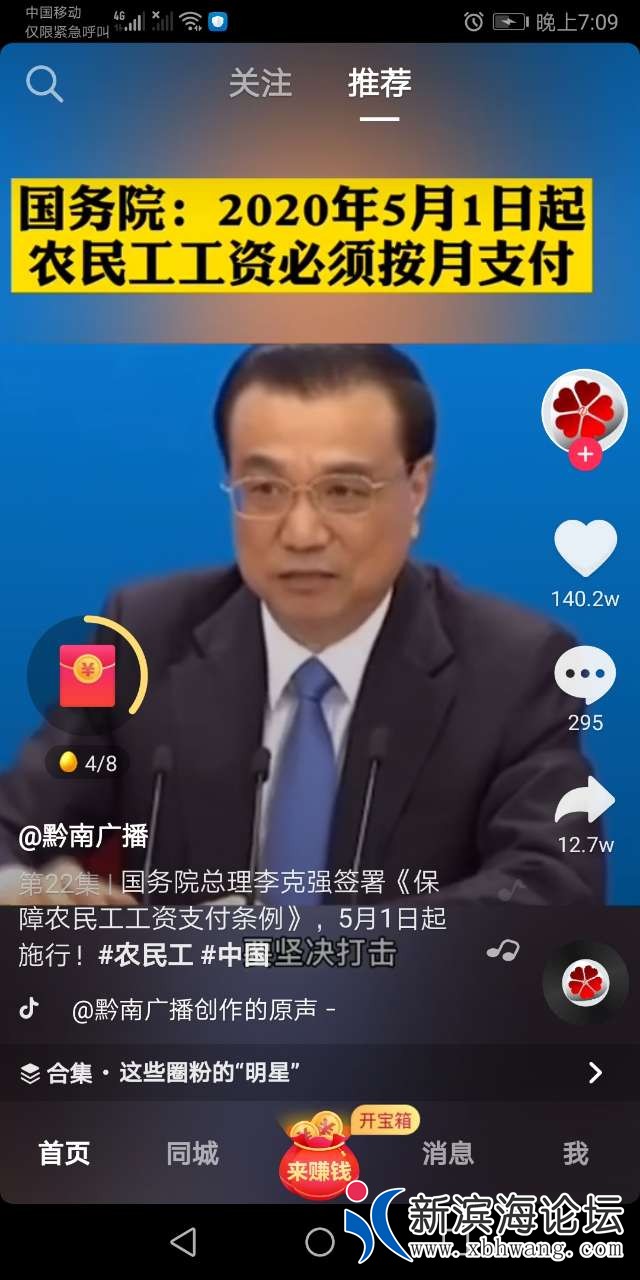Tap the 来赚钱 treasure box button
Viewport: 640px width, 1280px height.
320,1160
